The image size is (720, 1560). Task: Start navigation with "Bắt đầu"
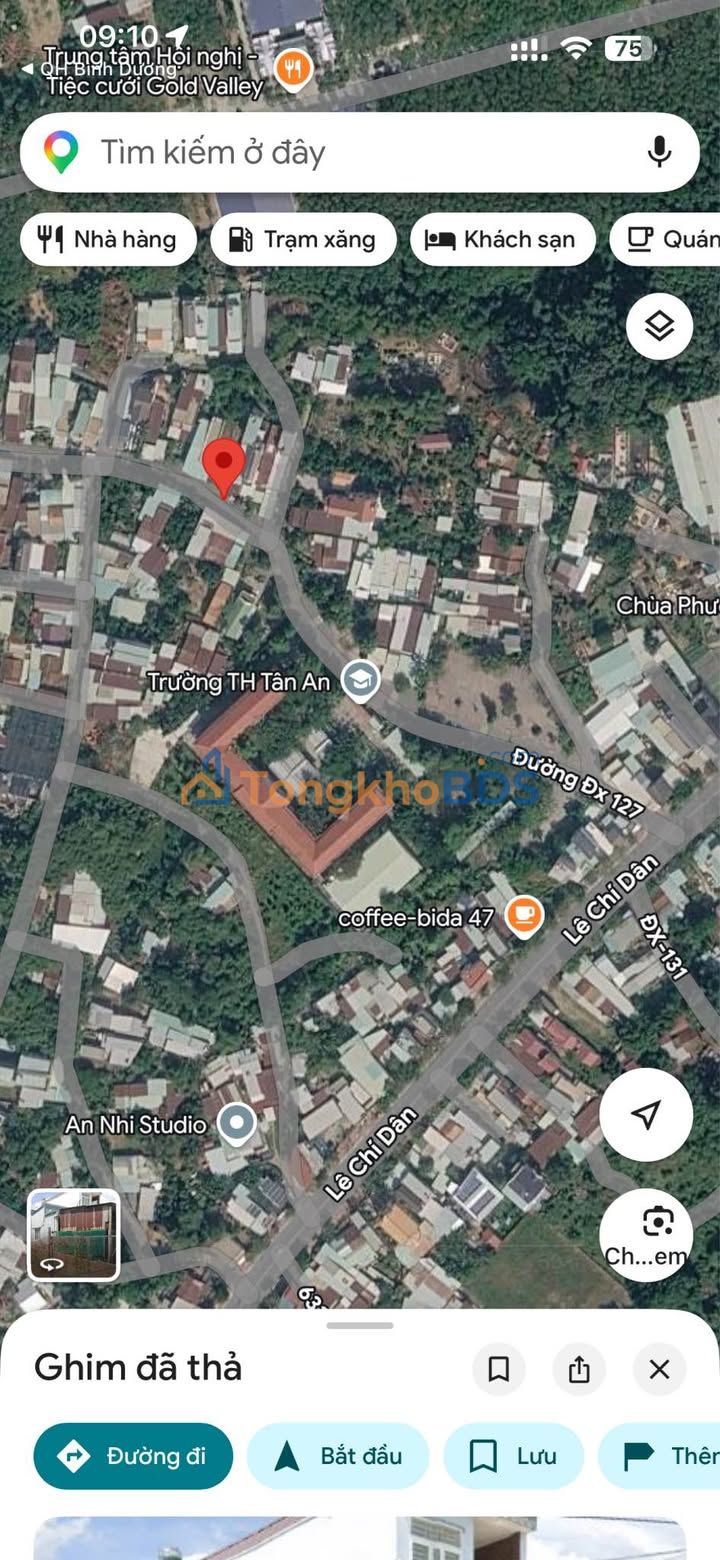[x=338, y=1456]
